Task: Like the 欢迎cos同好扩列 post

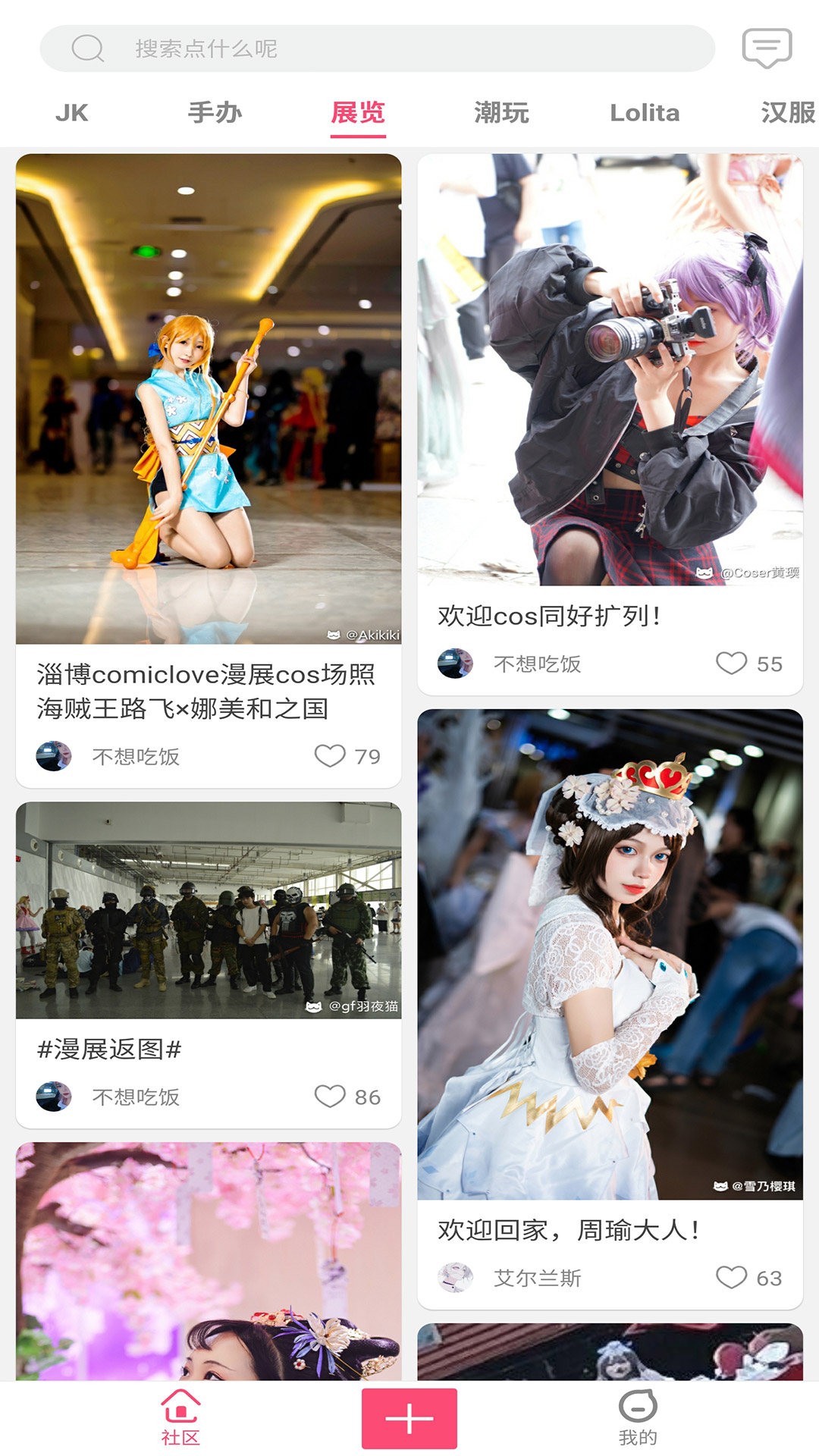Action: point(732,663)
